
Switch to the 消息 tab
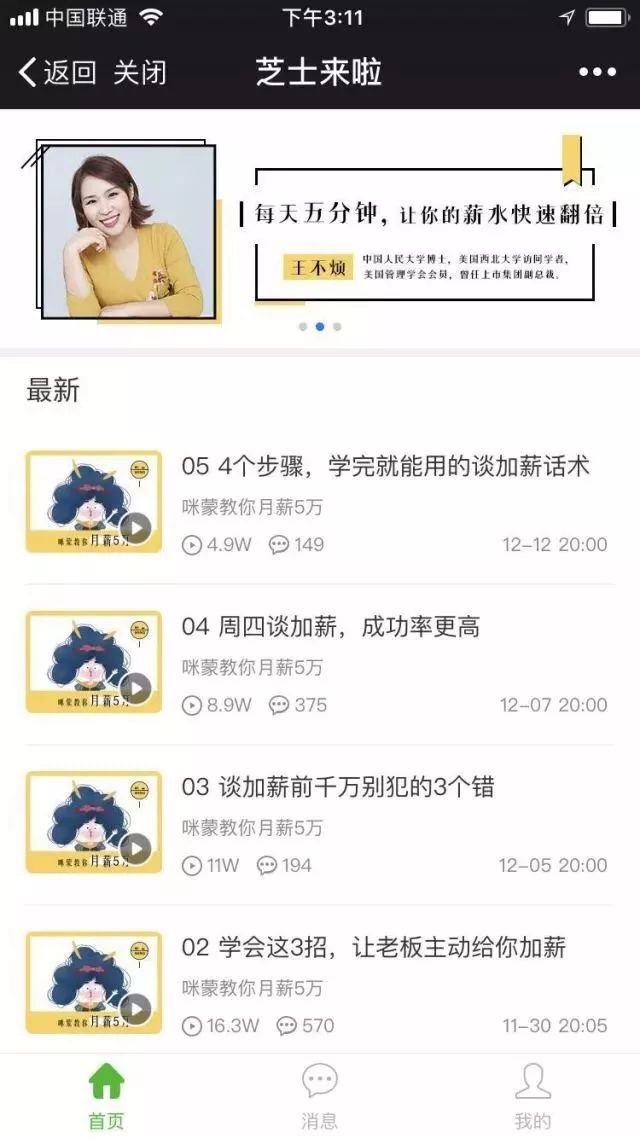pyautogui.click(x=319, y=1095)
